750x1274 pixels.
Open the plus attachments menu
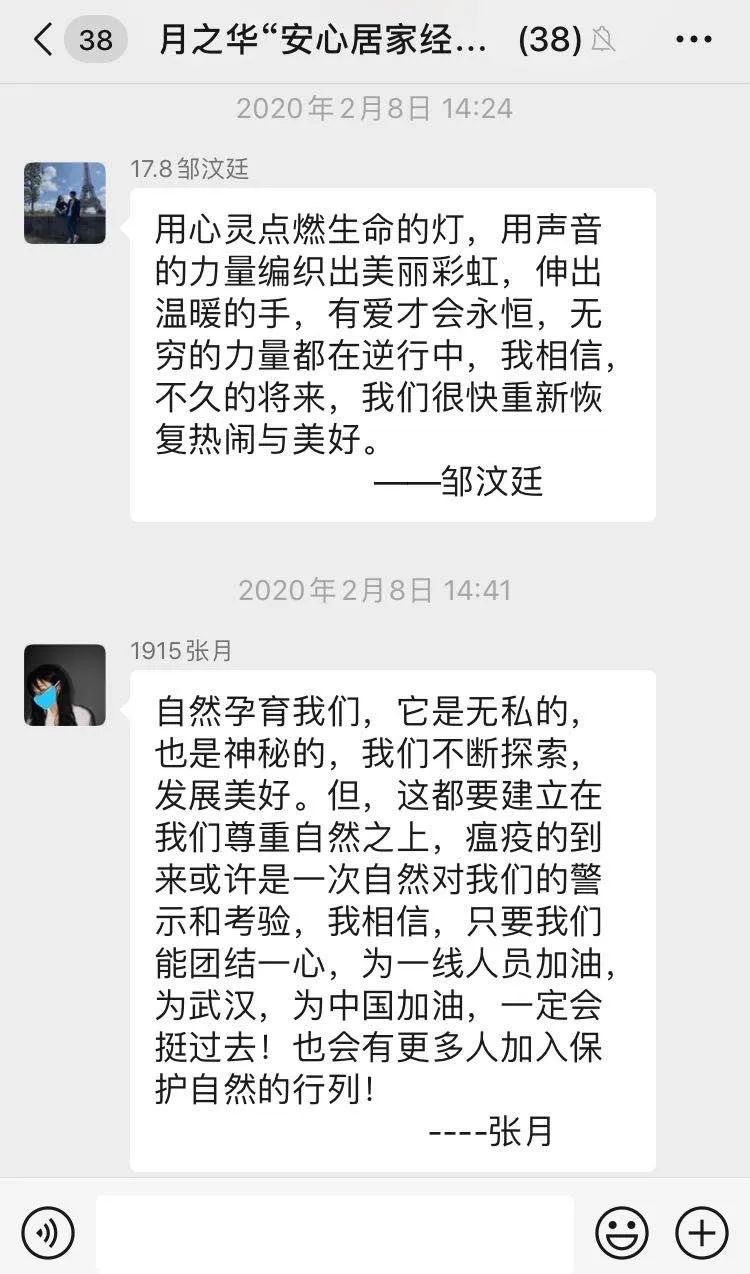tap(701, 1232)
